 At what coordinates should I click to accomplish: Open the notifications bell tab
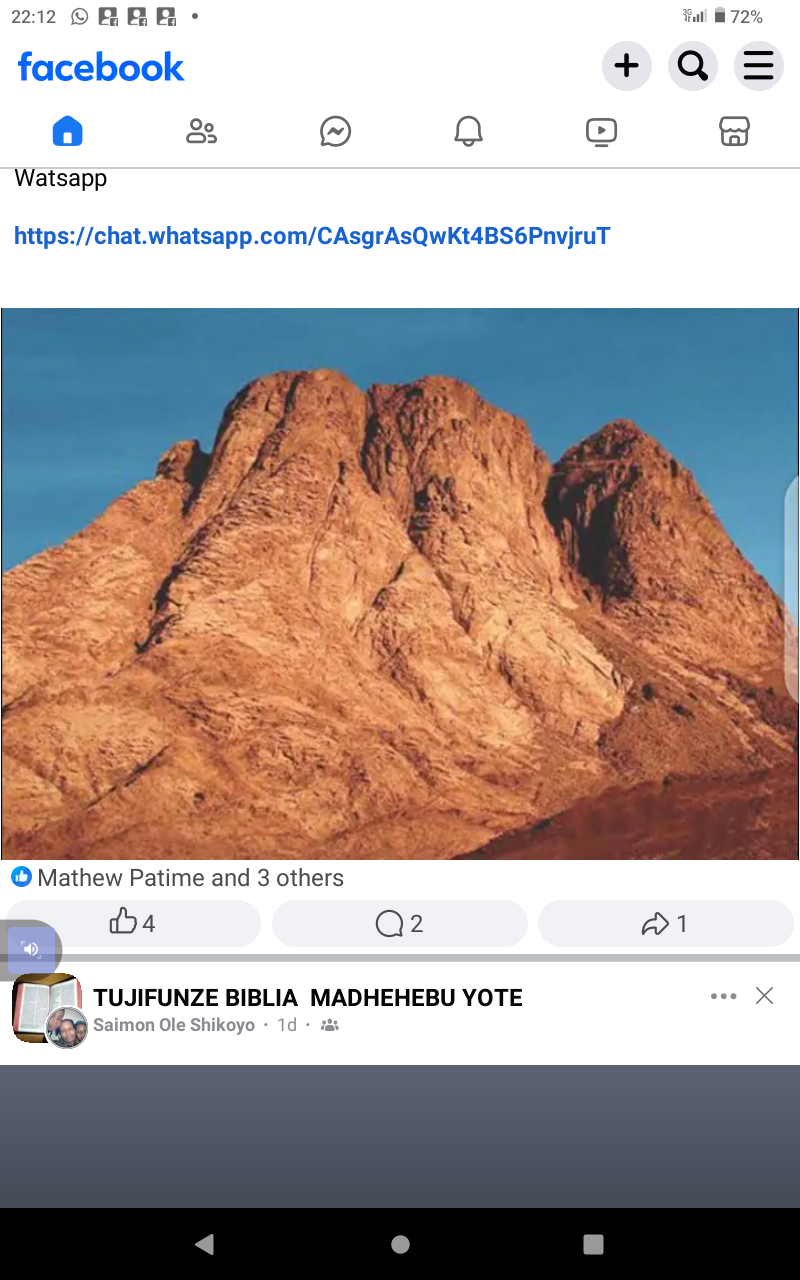tap(468, 131)
